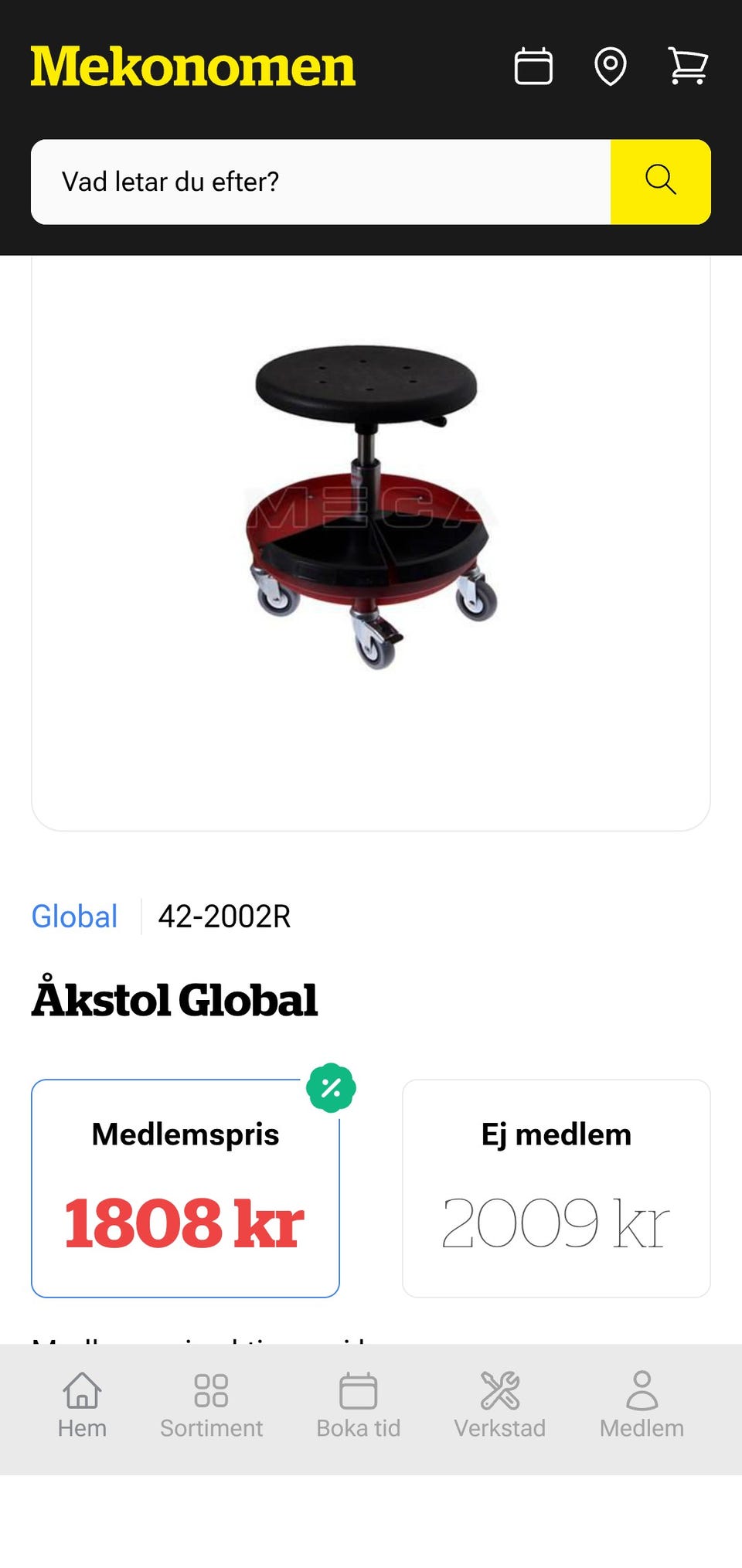The width and height of the screenshot is (742, 1568).
Task: Open the store locator pin
Action: [x=611, y=66]
